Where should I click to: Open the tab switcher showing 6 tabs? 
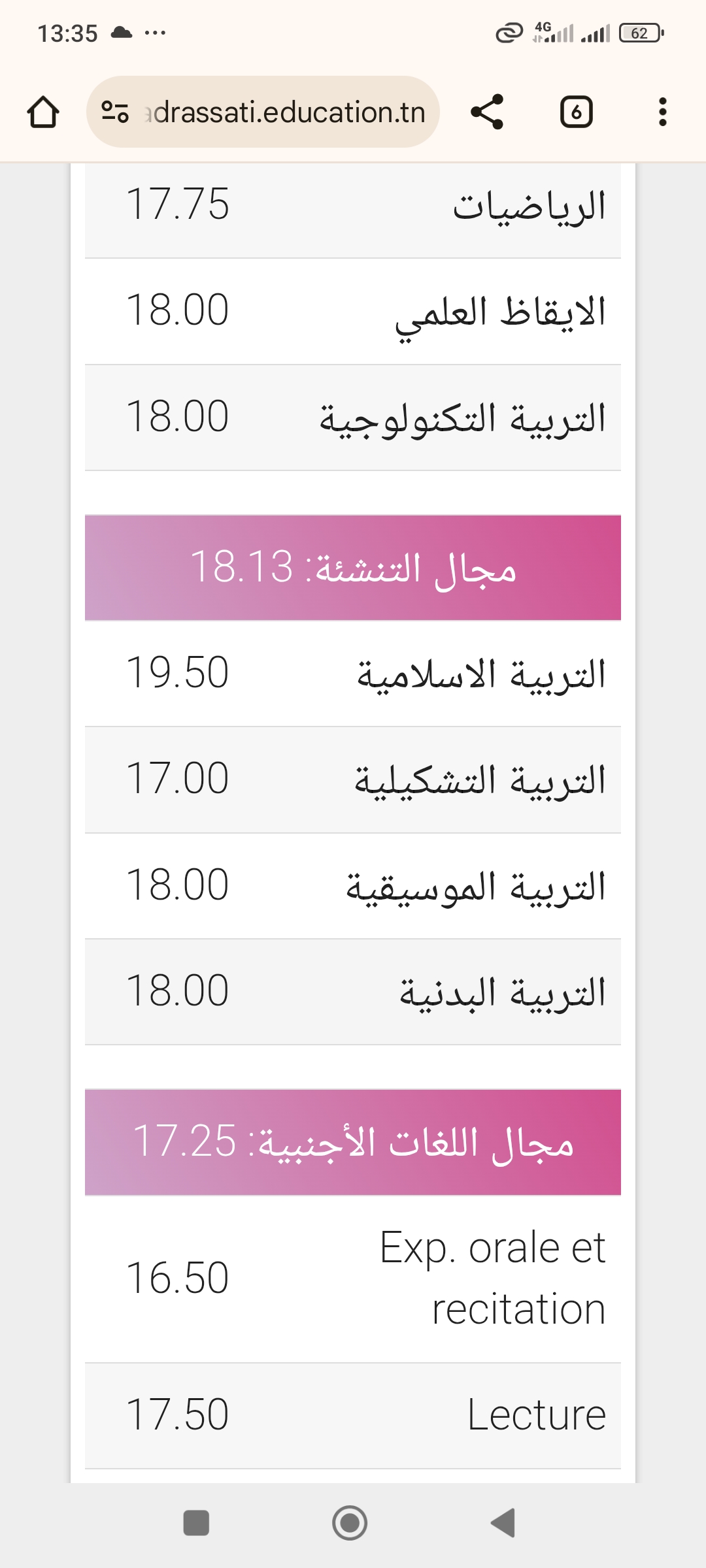tap(576, 112)
